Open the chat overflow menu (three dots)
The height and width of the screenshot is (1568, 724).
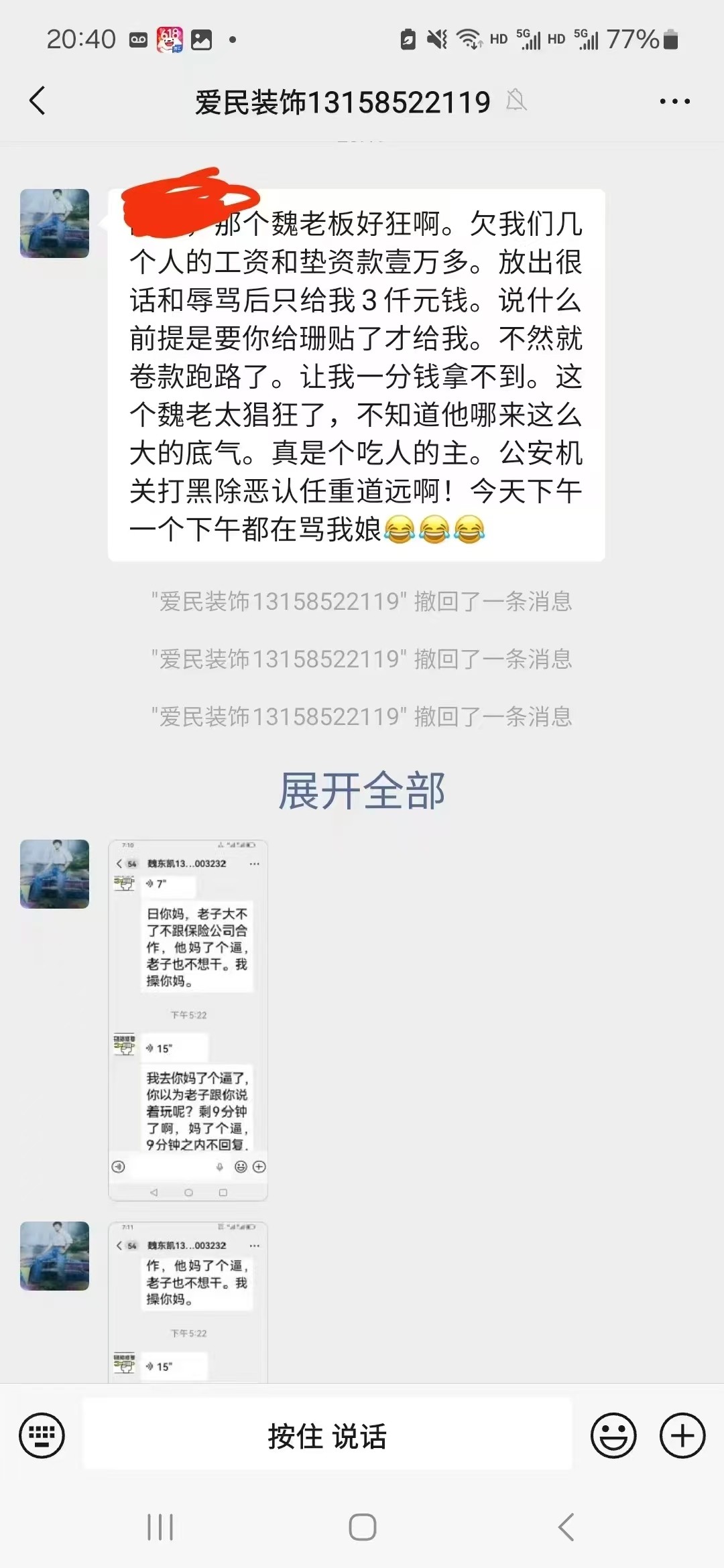(x=674, y=102)
